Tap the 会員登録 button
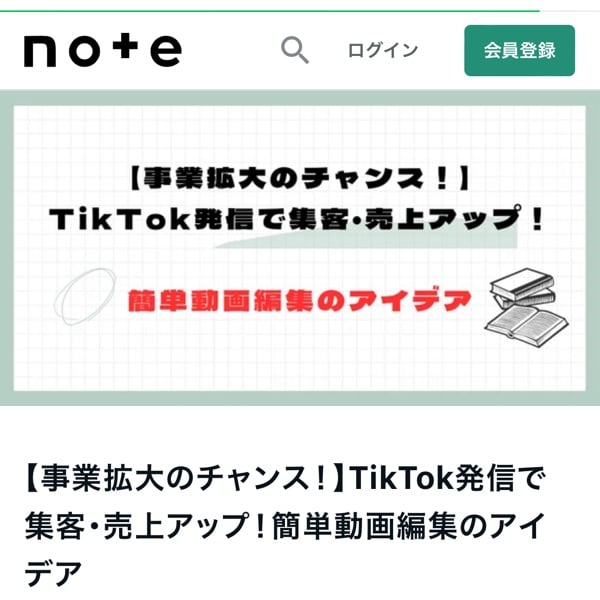 (x=519, y=50)
